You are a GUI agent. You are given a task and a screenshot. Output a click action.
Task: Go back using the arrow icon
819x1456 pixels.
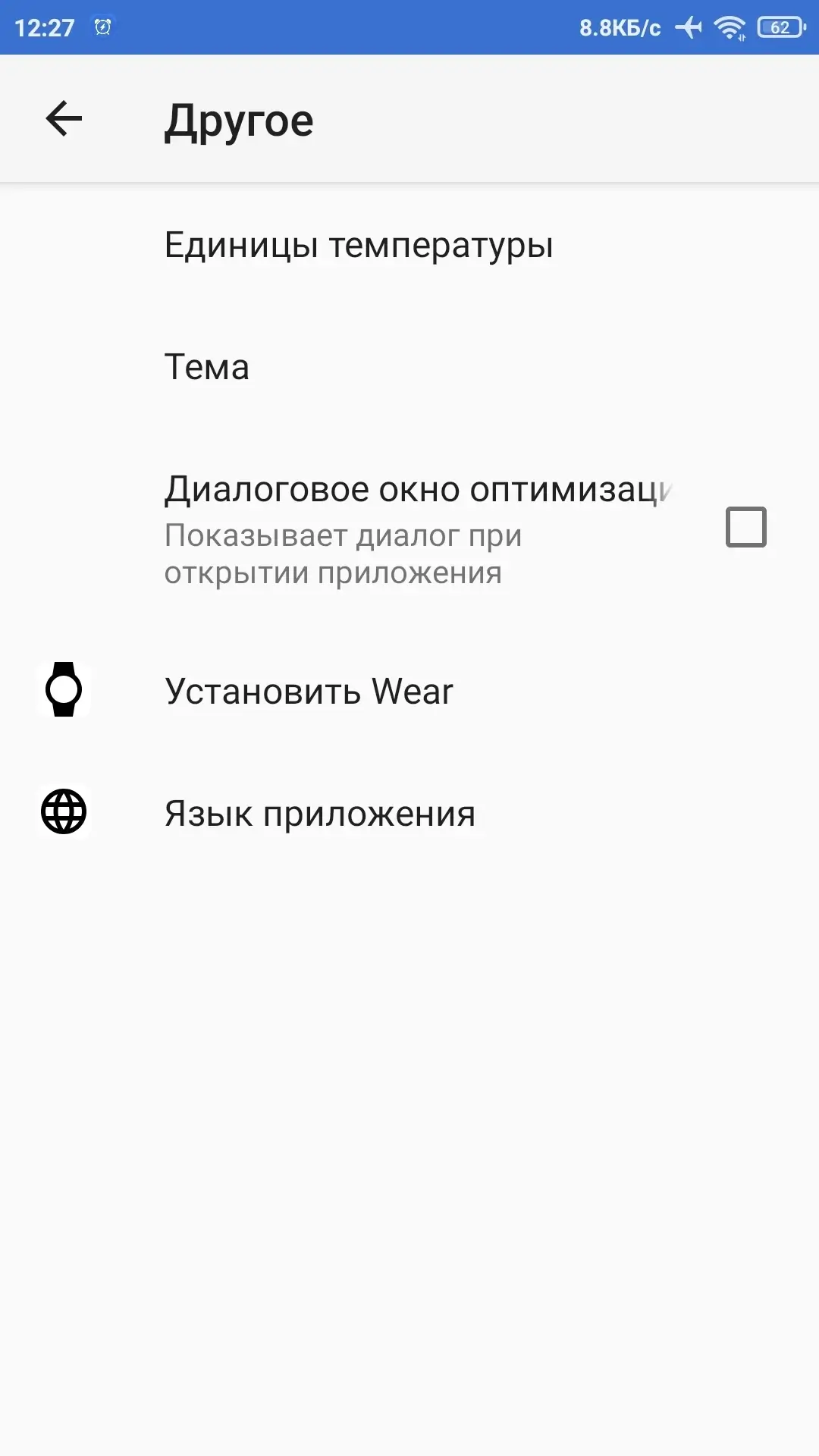(x=64, y=119)
